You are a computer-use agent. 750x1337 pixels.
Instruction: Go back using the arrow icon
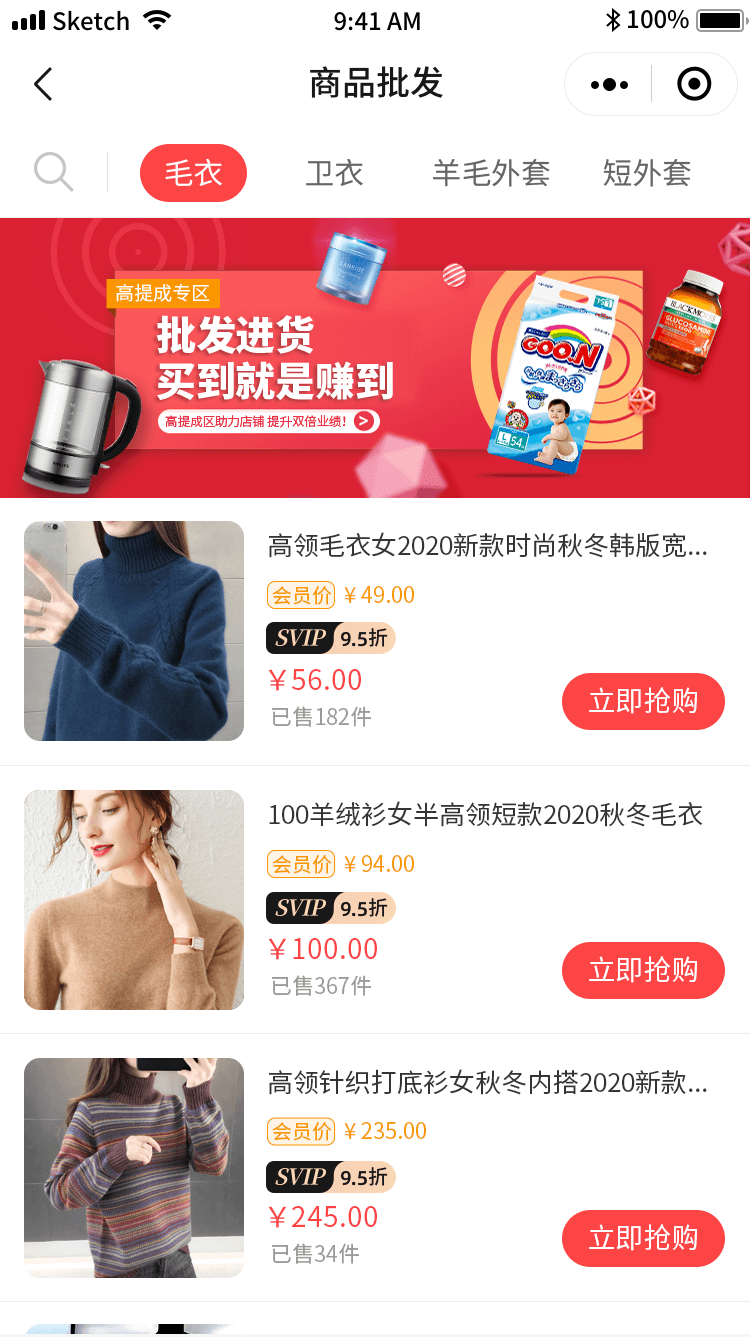coord(43,84)
